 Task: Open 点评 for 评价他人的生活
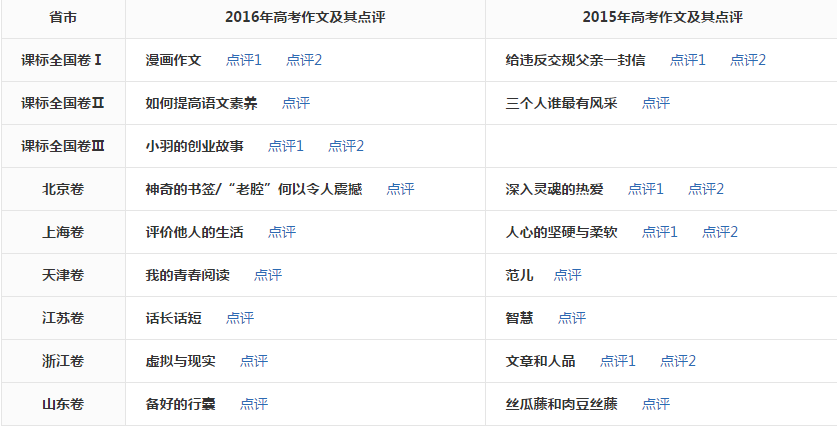(282, 232)
